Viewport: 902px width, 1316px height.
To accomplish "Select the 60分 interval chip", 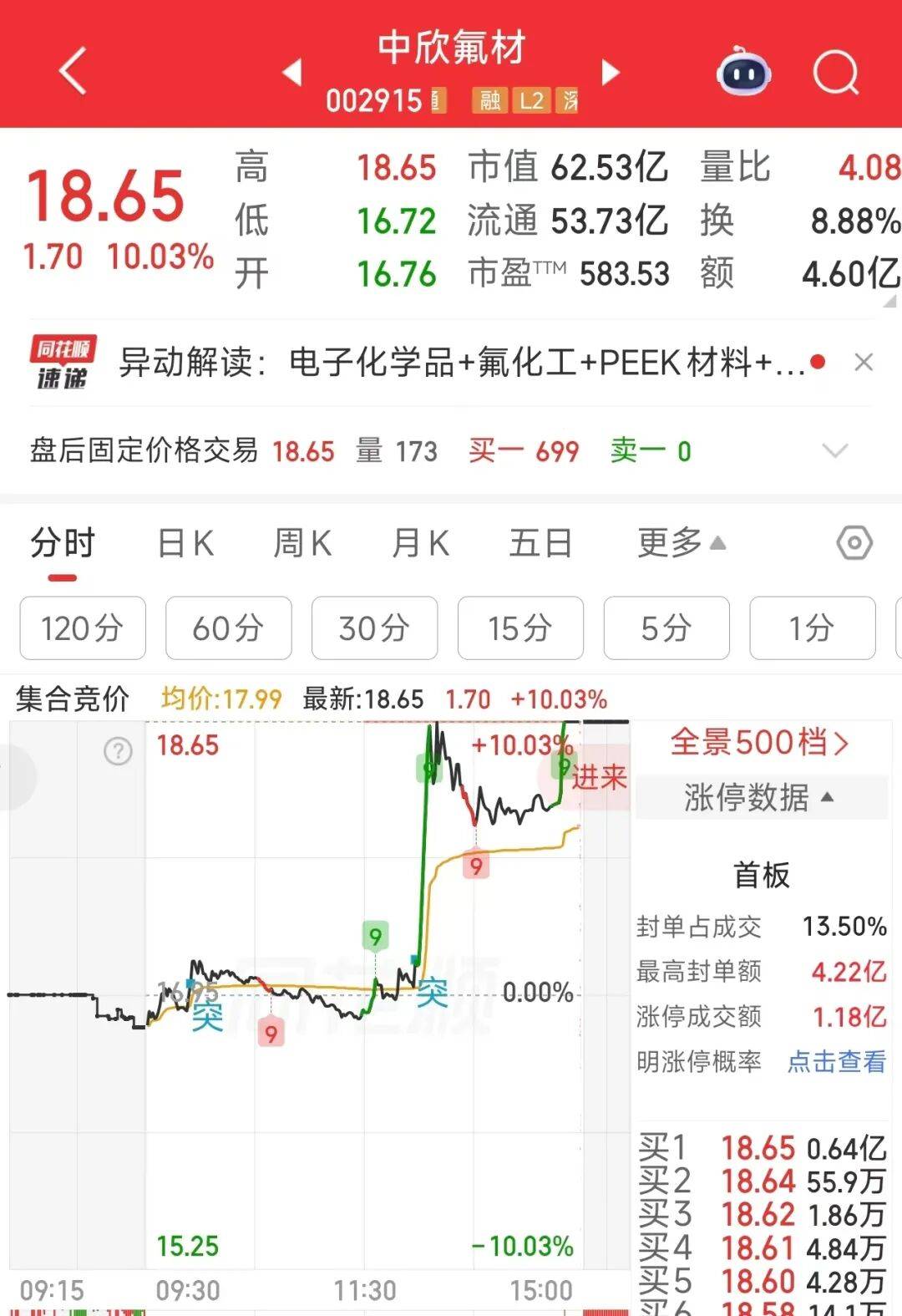I will pyautogui.click(x=229, y=628).
